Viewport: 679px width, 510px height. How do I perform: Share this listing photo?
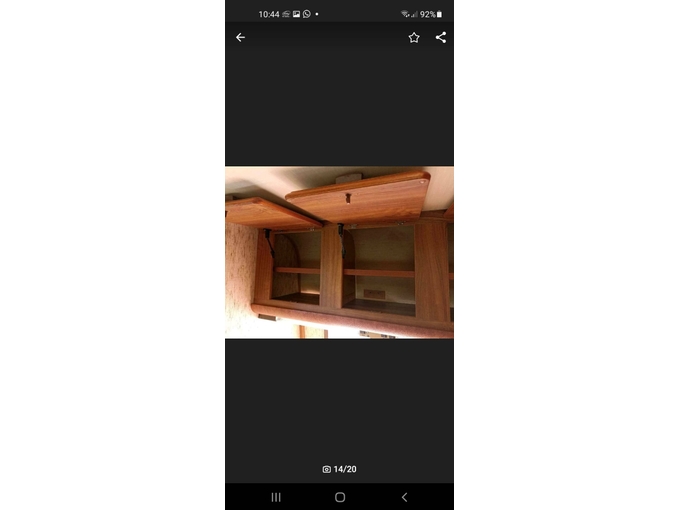pyautogui.click(x=441, y=37)
